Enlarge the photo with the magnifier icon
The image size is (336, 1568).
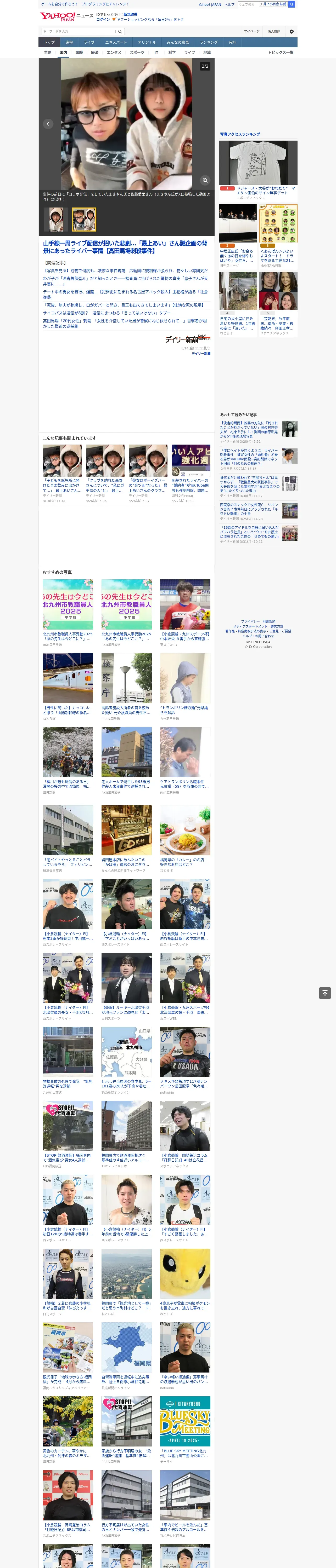[x=205, y=180]
